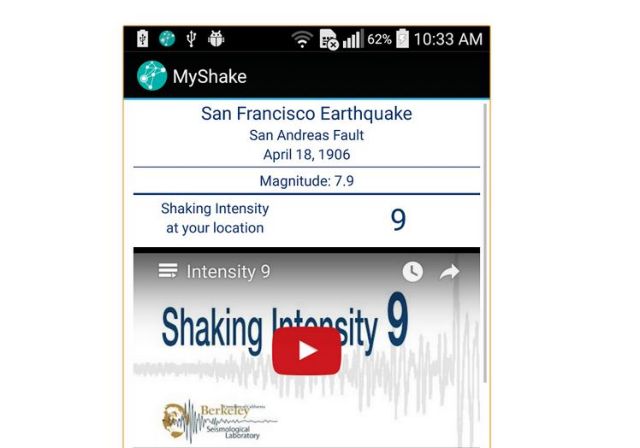Open the video playlist menu icon
The image size is (640, 448).
[168, 272]
